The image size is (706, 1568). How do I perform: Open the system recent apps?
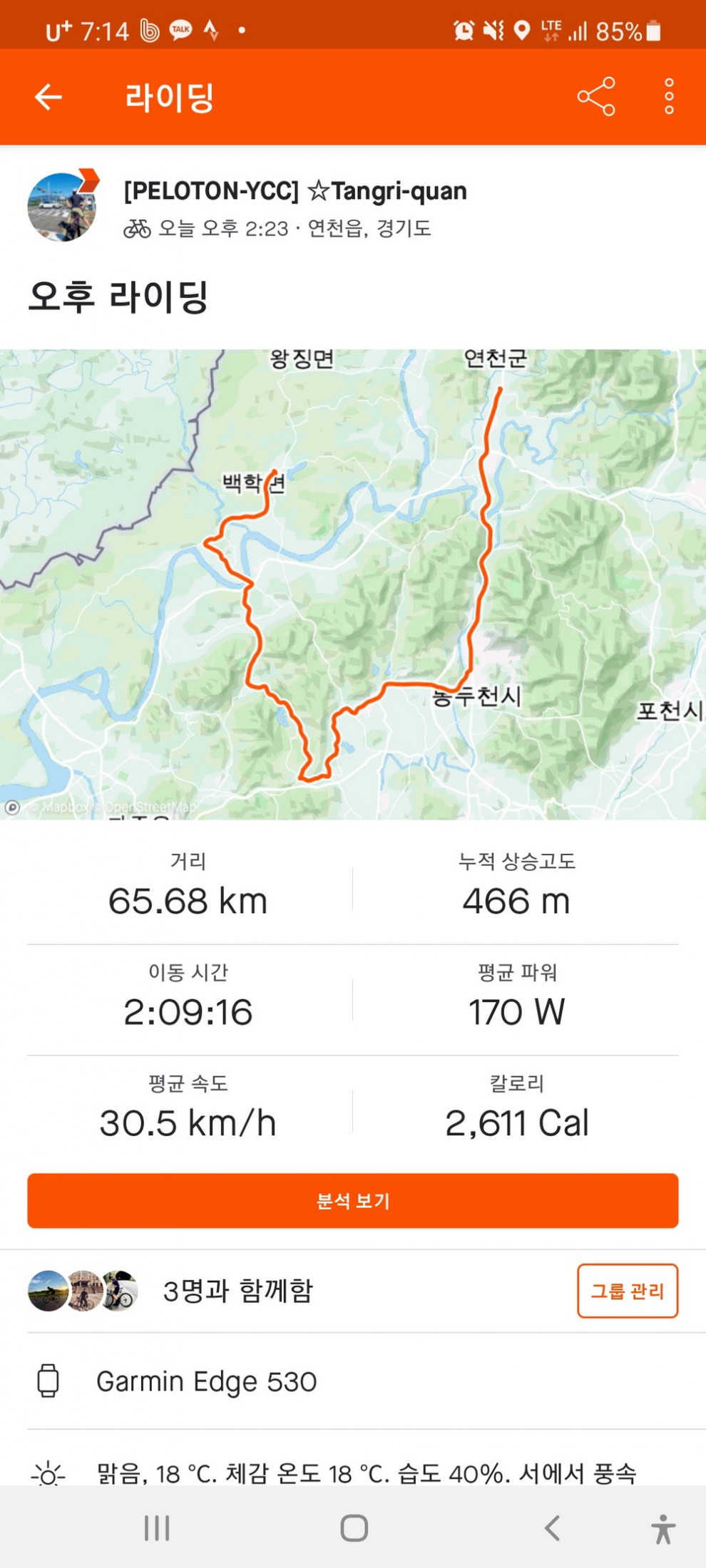tap(157, 1528)
